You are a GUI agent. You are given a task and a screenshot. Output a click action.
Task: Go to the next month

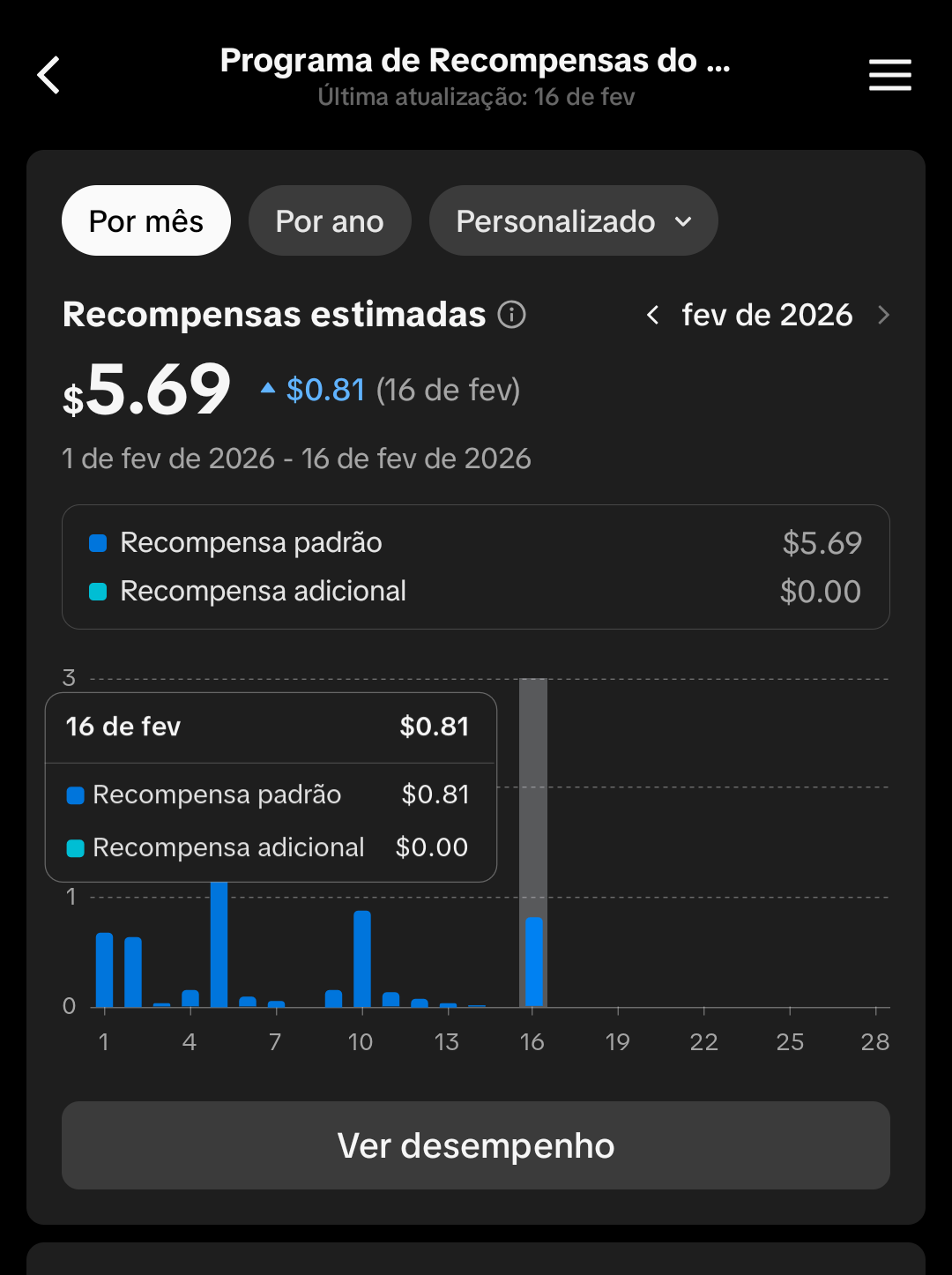883,315
